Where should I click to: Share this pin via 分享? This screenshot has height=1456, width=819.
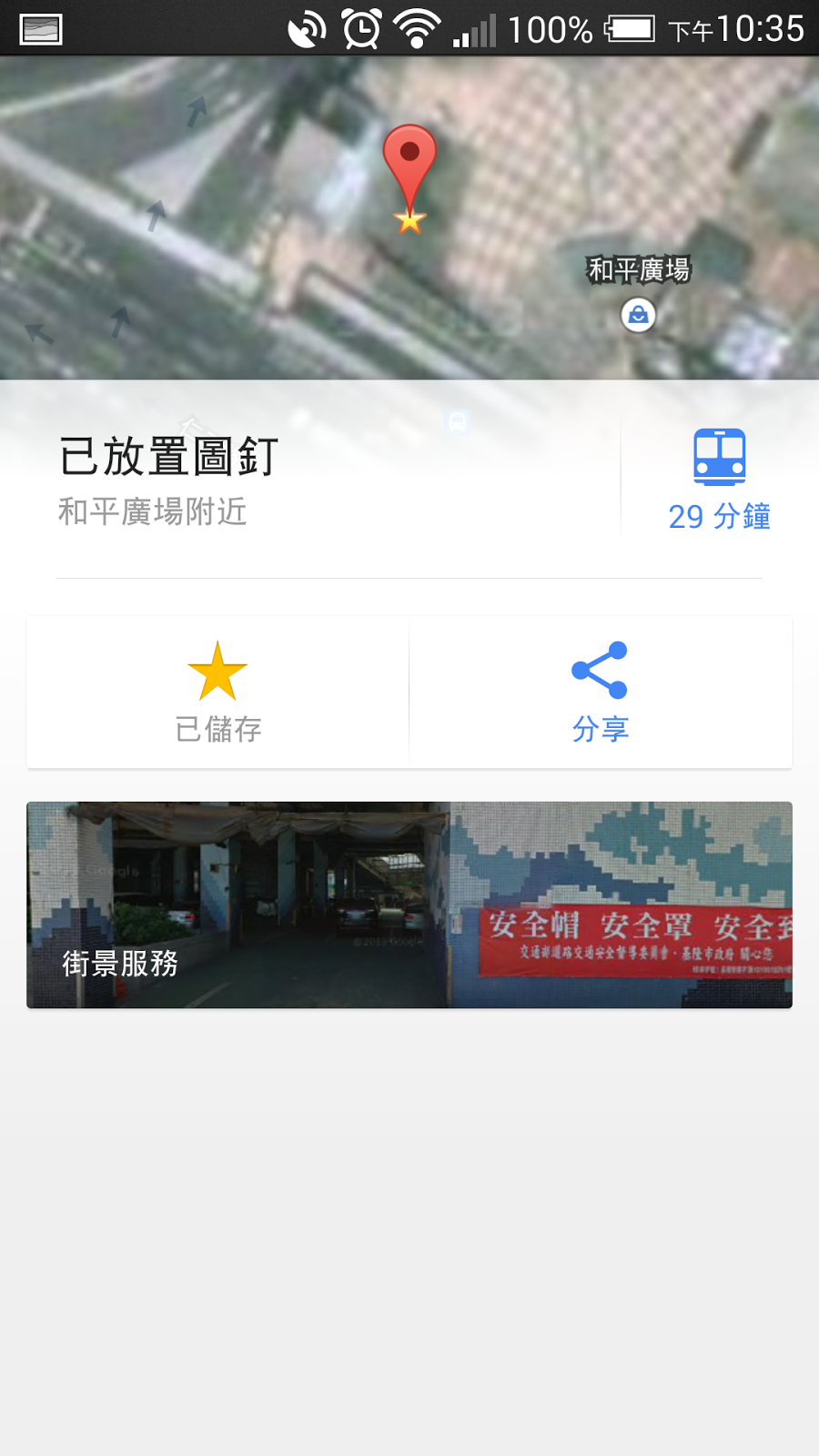click(600, 693)
